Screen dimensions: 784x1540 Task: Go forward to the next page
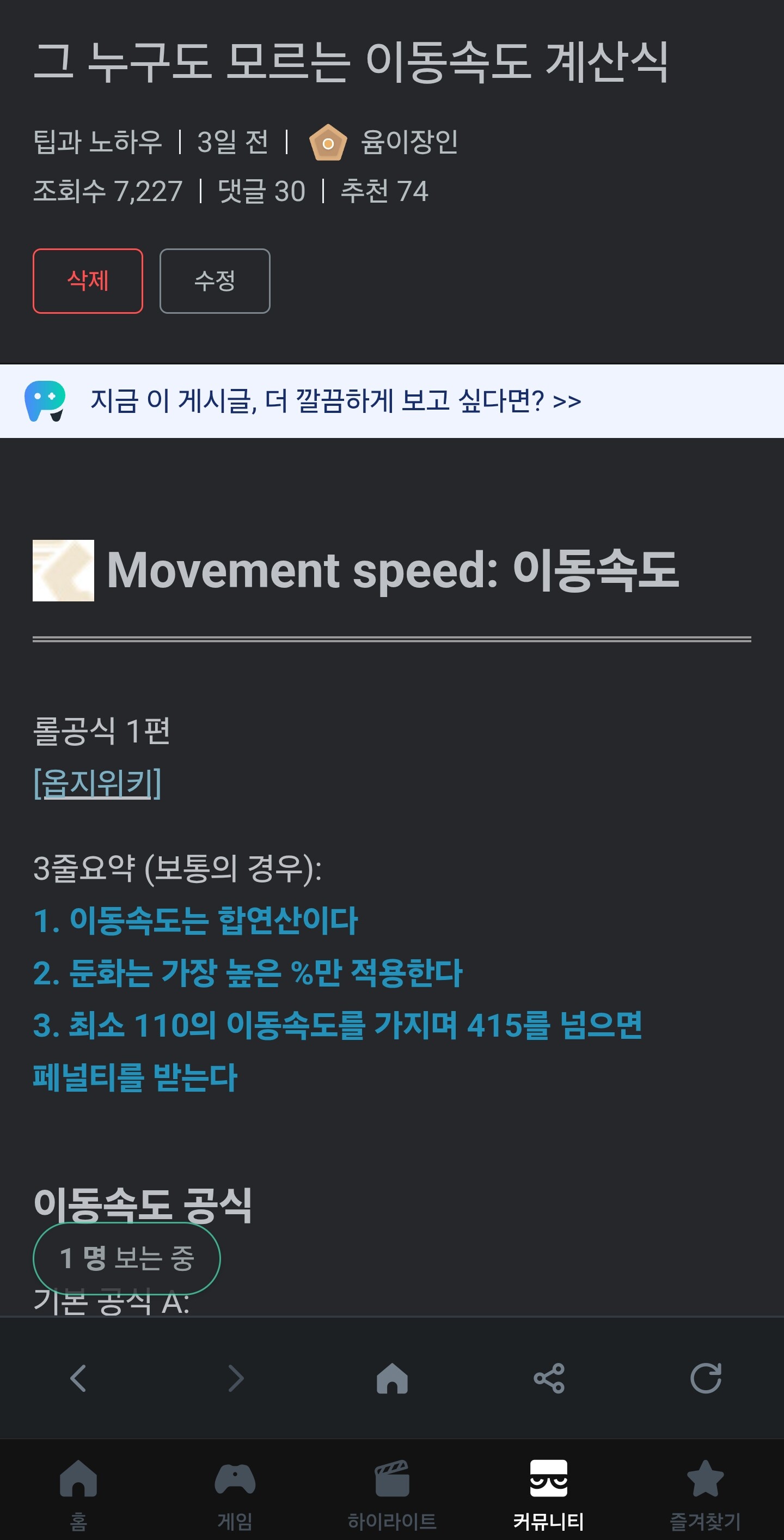pos(235,1378)
